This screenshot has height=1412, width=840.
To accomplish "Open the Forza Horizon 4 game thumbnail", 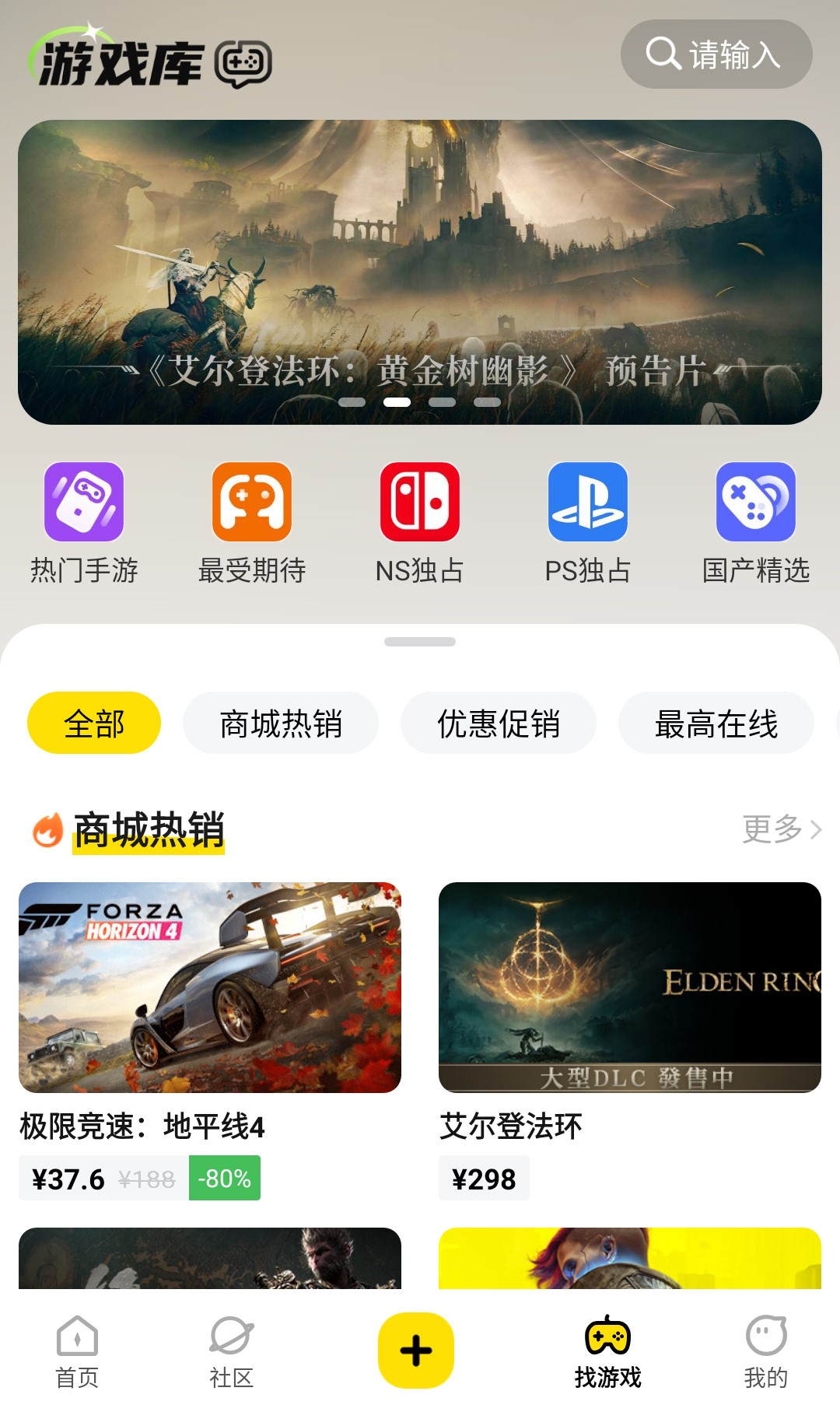I will [x=210, y=988].
